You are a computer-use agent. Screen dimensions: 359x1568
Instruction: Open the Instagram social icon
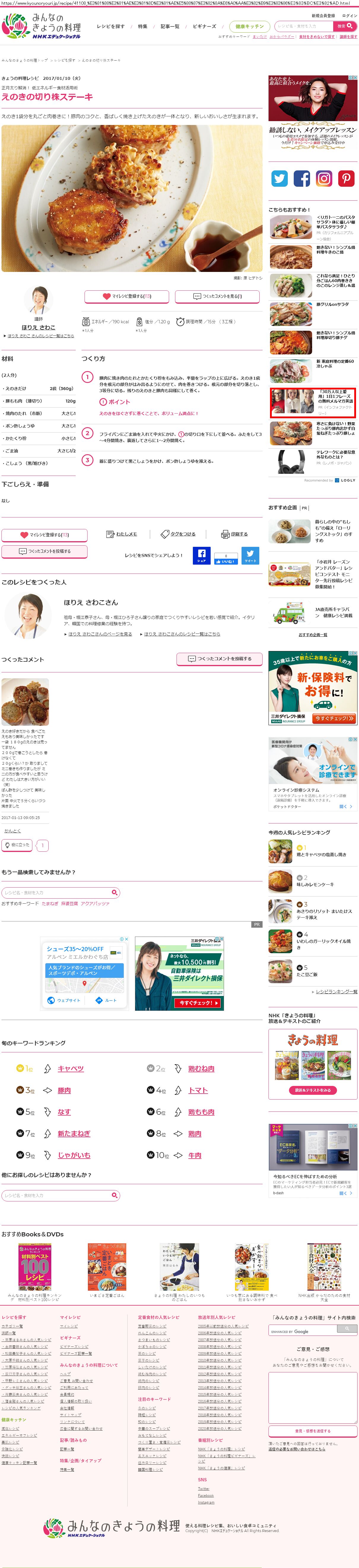pos(324,178)
